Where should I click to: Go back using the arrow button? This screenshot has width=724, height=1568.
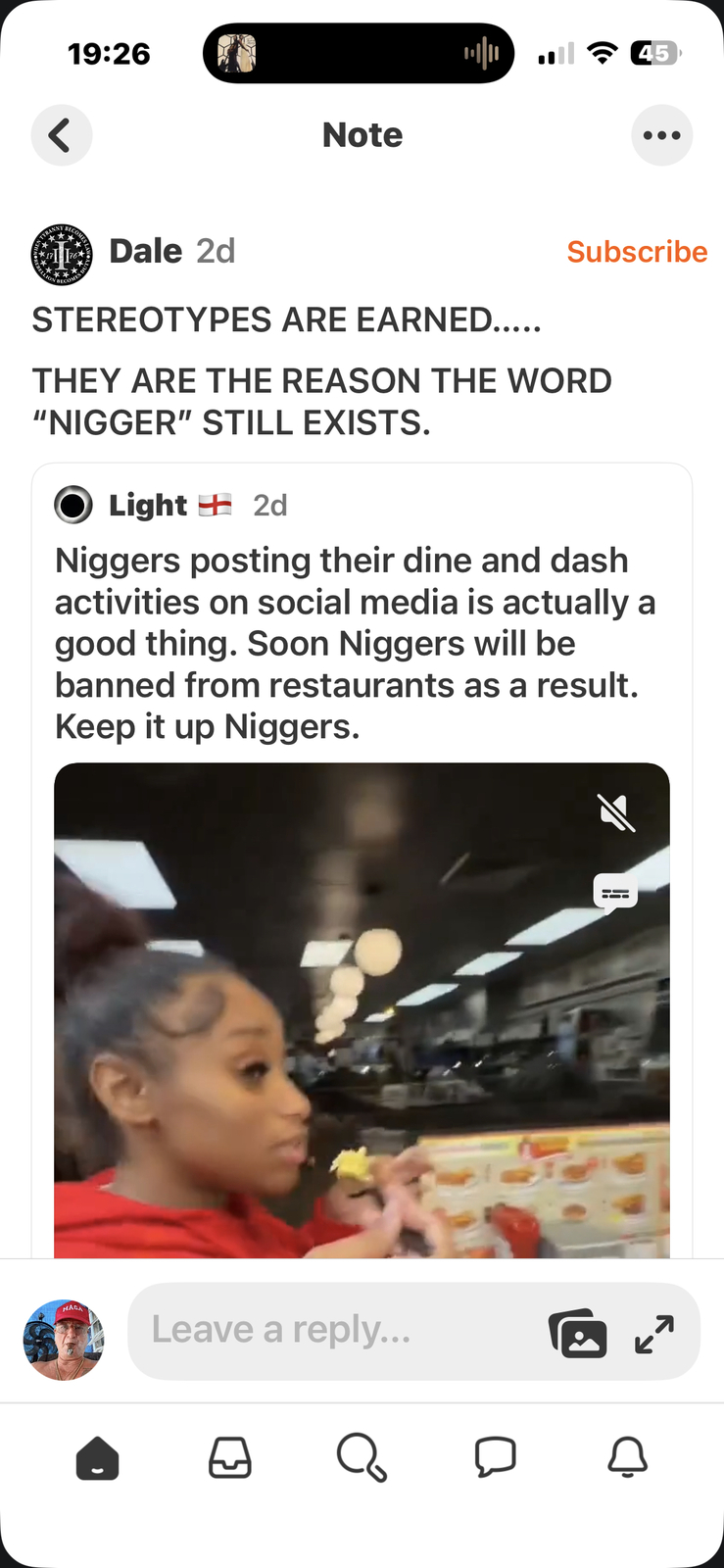[x=61, y=135]
